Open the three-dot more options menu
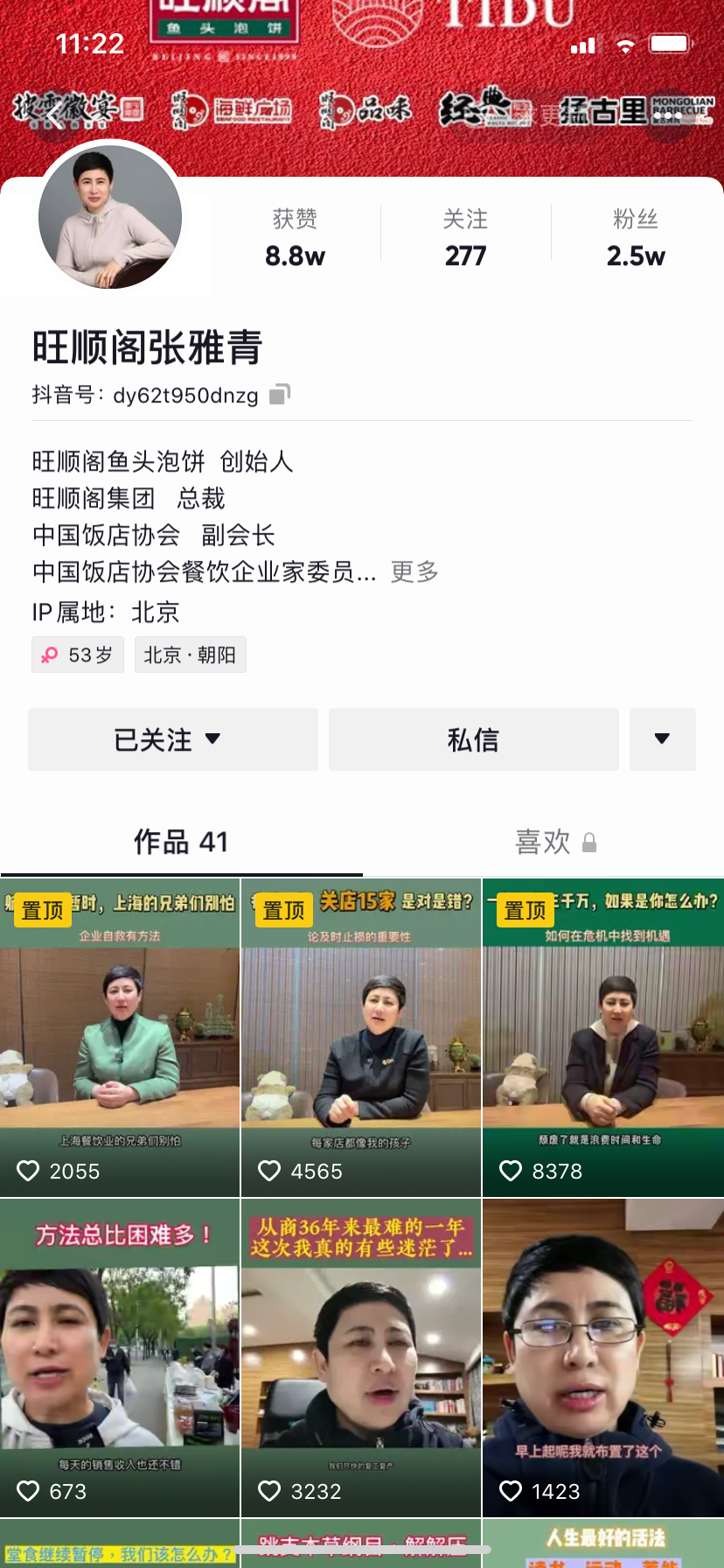Screen dimensions: 724x1568 tap(666, 114)
